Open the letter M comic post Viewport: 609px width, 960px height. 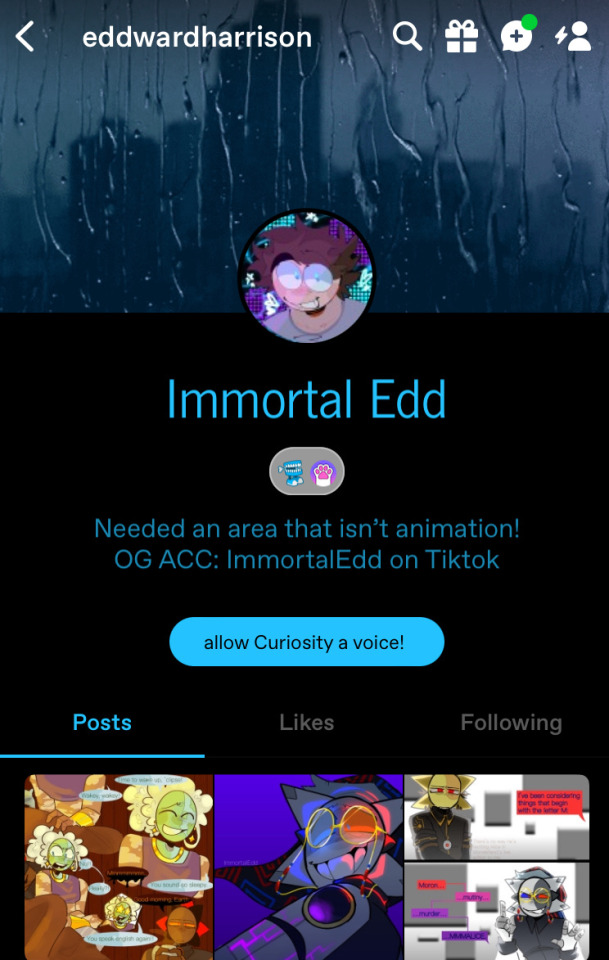tap(497, 866)
